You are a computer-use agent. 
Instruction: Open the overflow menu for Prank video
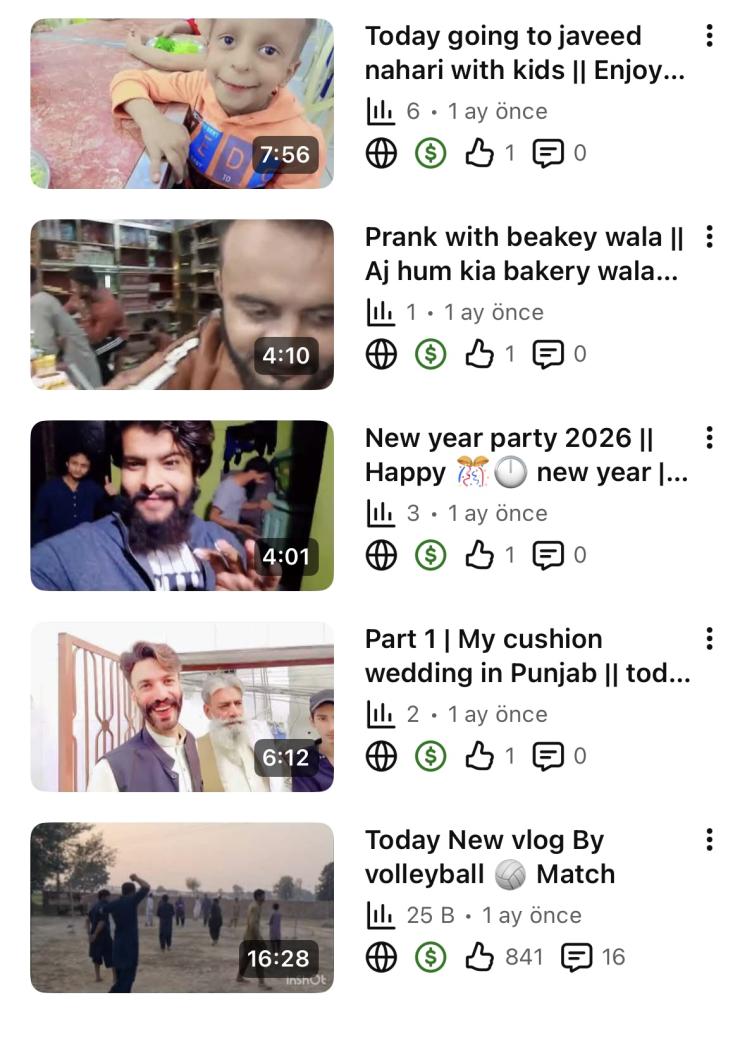(709, 237)
